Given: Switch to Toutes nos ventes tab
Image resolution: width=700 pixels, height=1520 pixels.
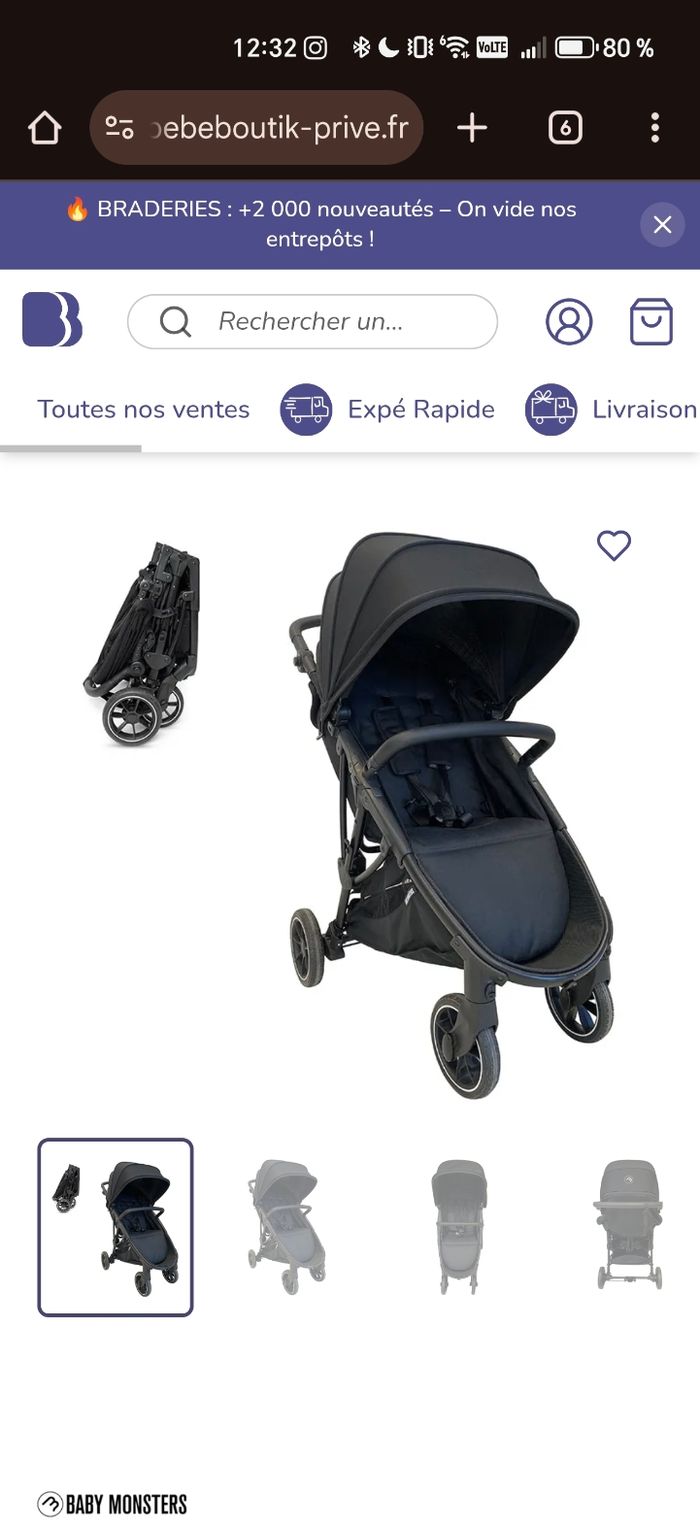Looking at the screenshot, I should click(143, 409).
